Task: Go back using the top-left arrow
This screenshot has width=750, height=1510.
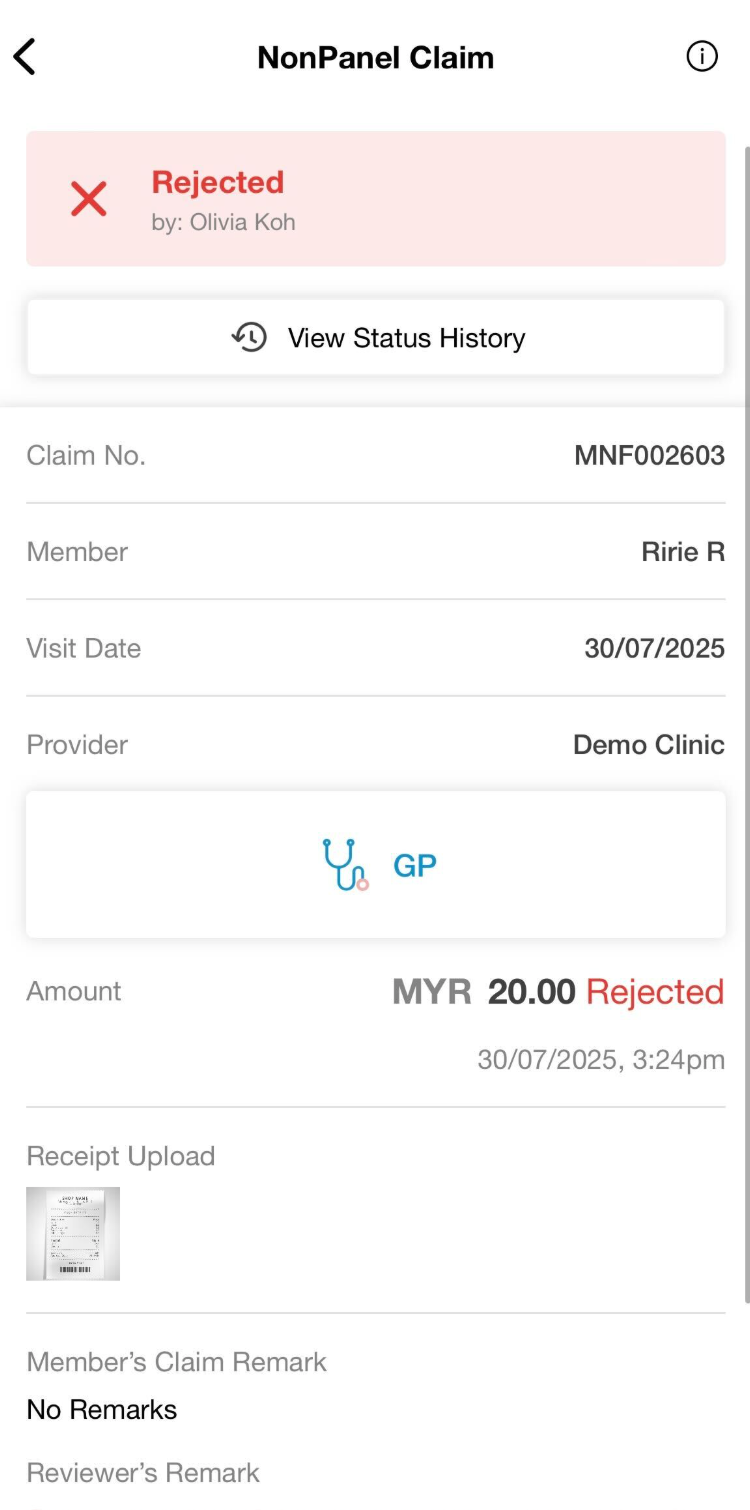Action: (x=25, y=57)
